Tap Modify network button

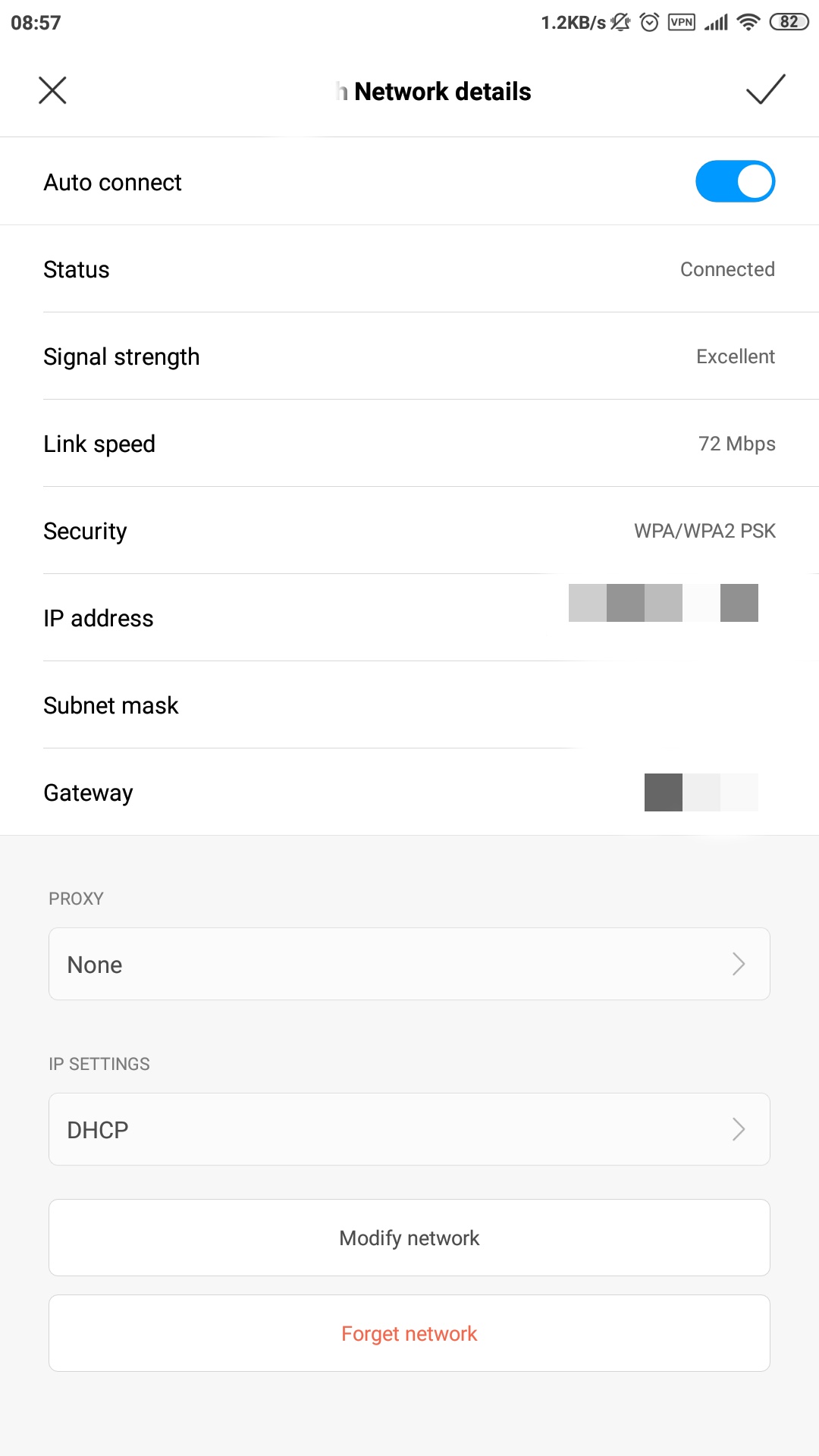(409, 1238)
